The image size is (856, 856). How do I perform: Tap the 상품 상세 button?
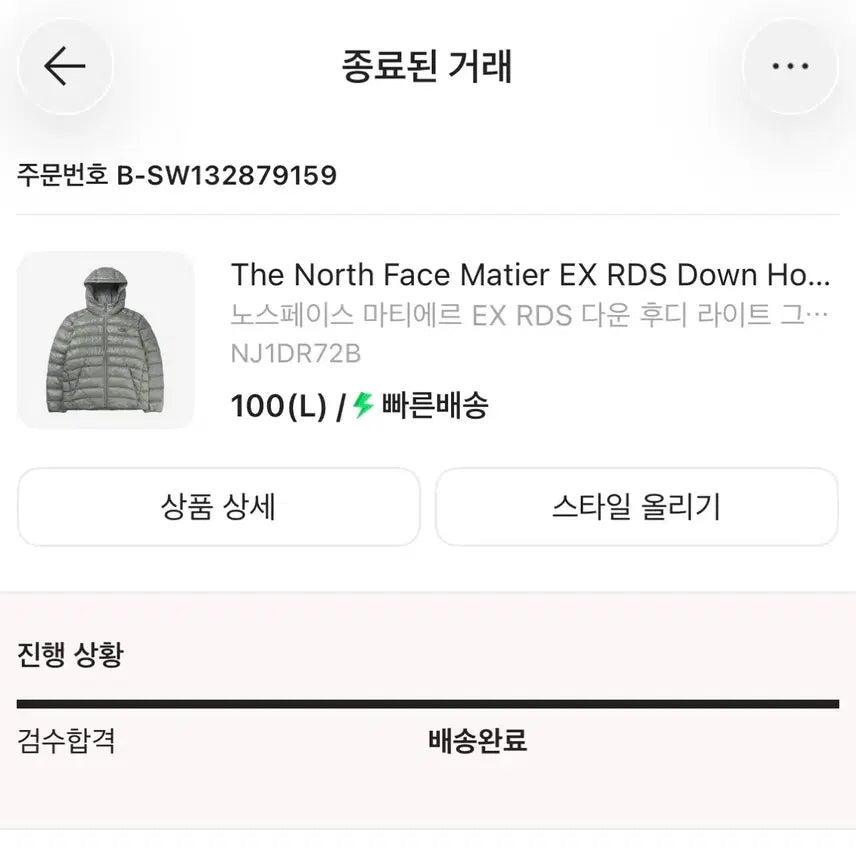click(x=219, y=507)
